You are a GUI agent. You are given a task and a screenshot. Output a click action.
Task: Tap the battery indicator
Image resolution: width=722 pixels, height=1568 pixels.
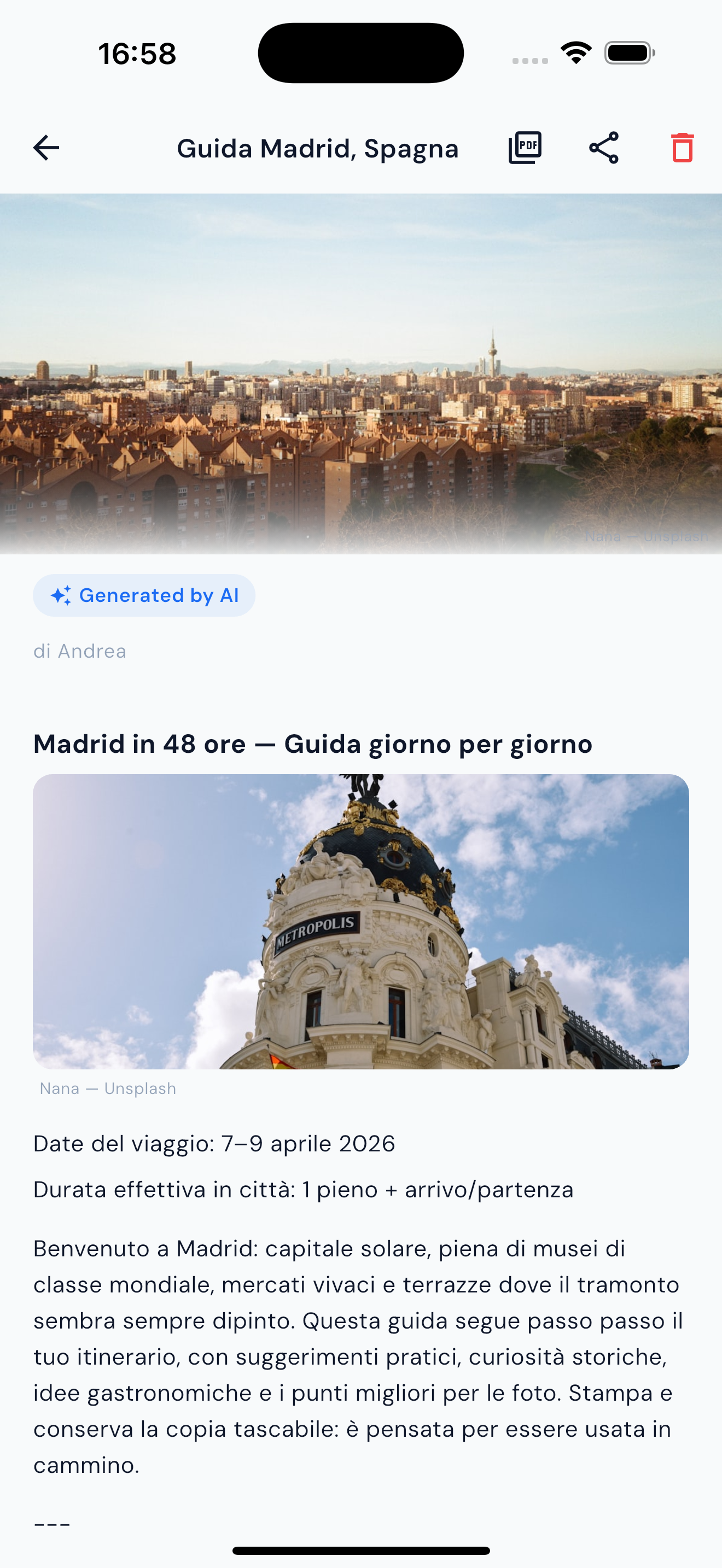pos(627,53)
